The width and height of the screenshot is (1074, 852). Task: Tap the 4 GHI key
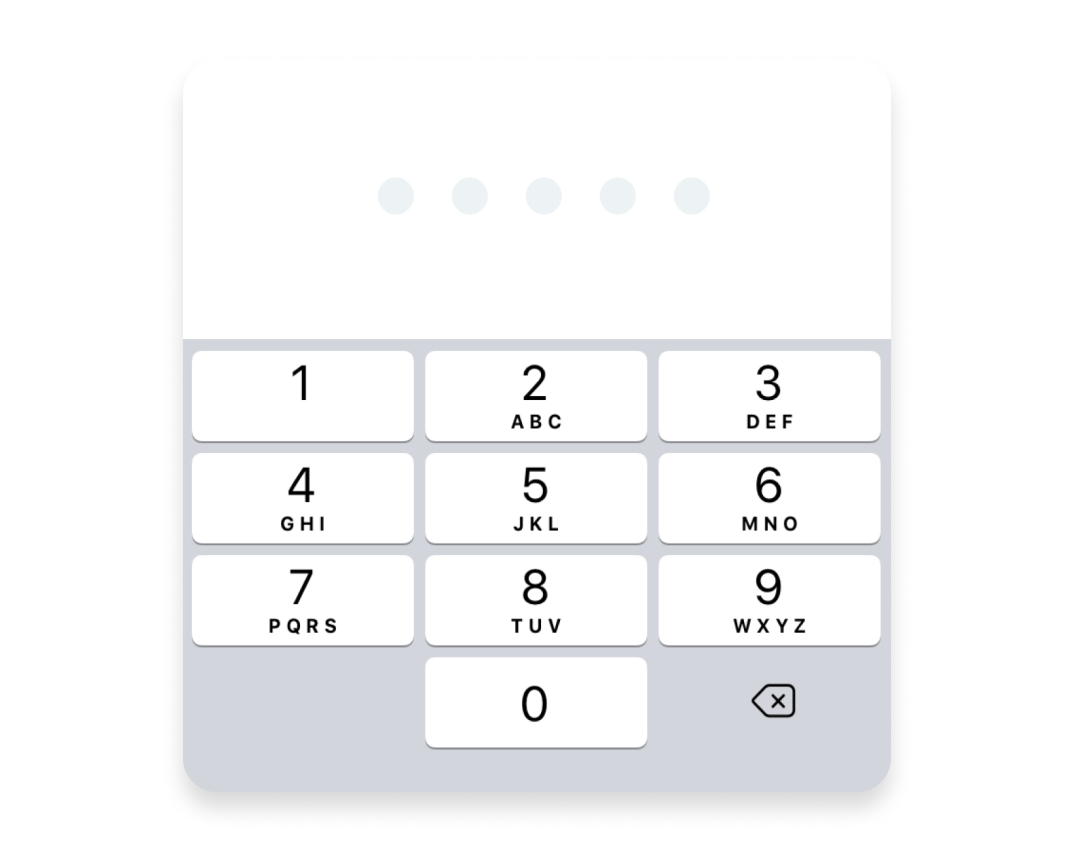(302, 498)
